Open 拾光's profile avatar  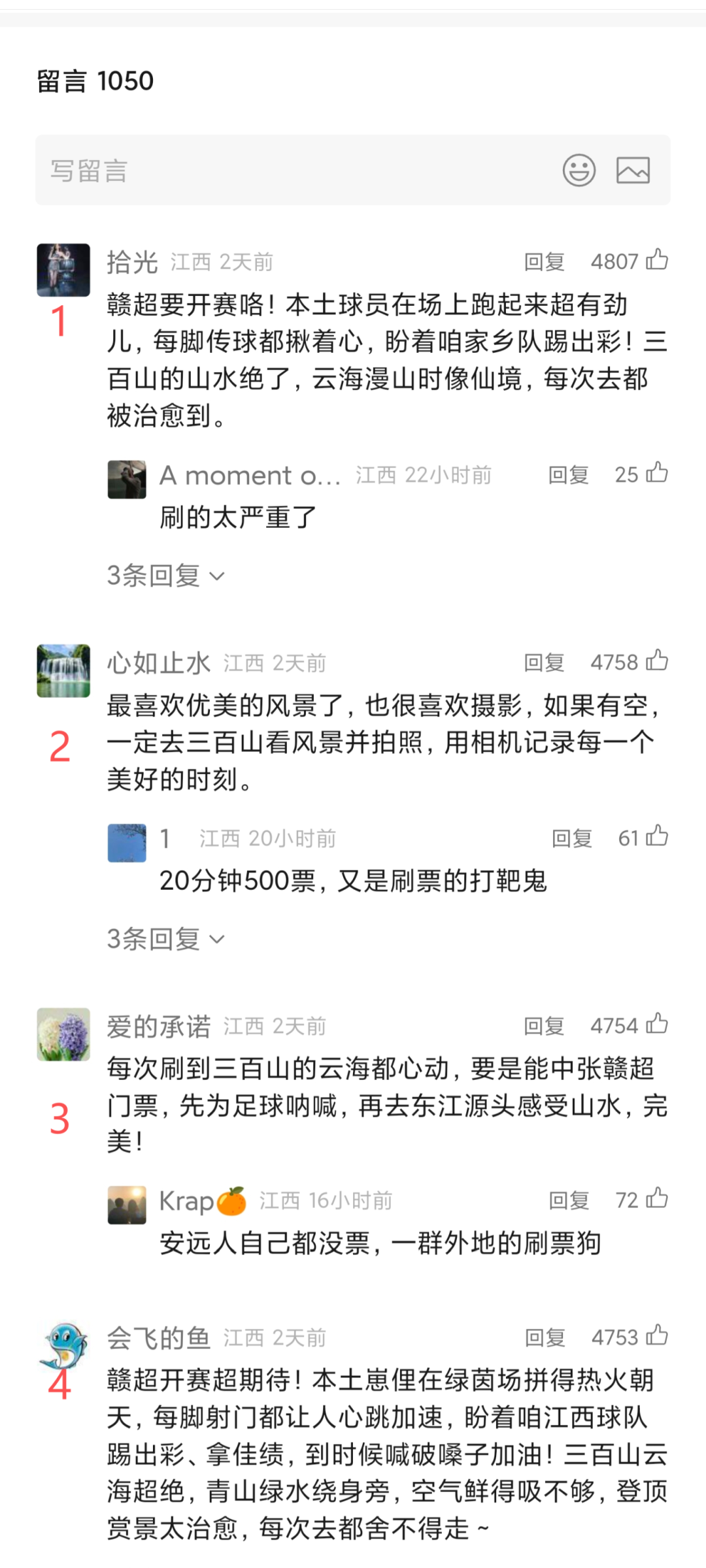pos(63,270)
